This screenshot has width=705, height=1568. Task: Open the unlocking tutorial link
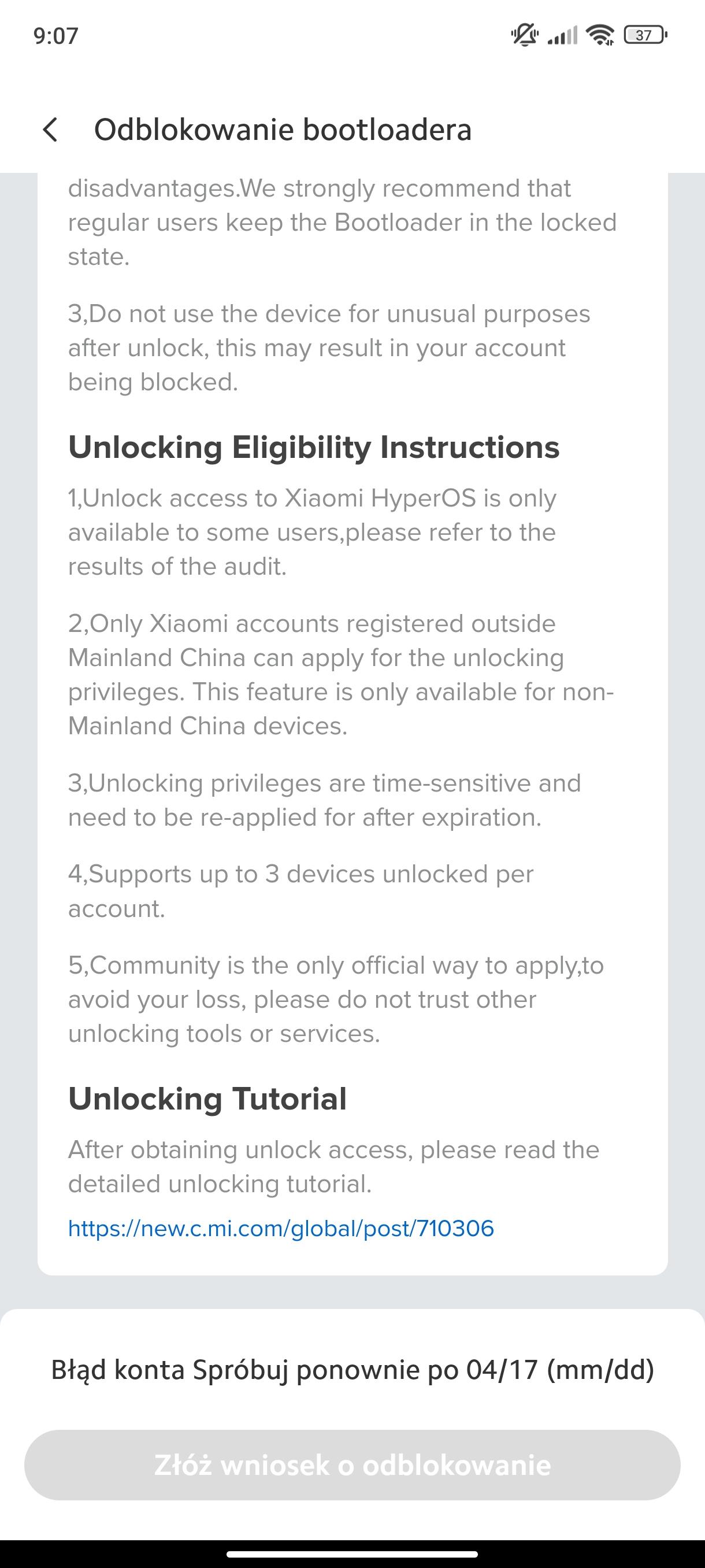coord(280,1229)
